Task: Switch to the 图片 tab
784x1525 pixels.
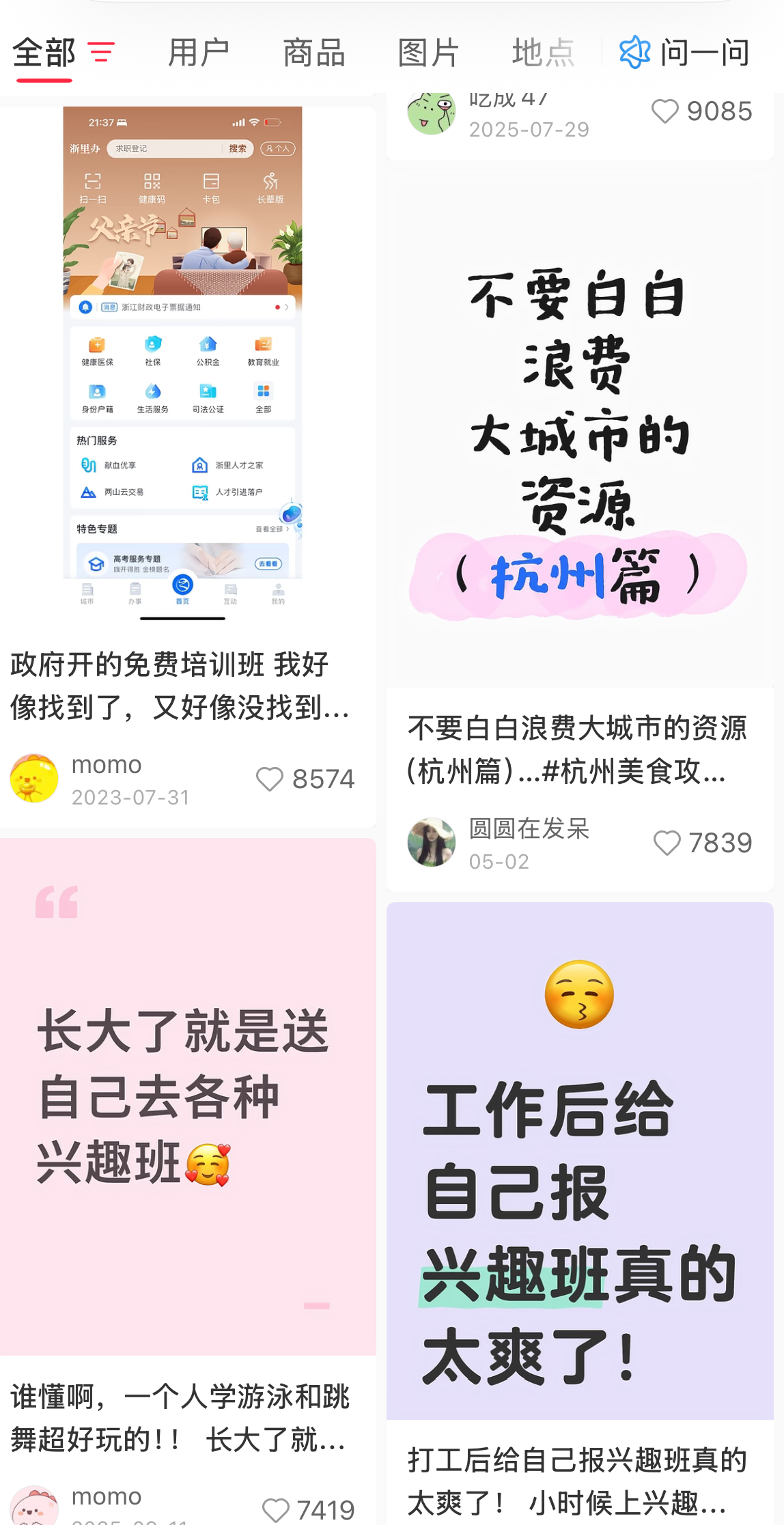Action: [428, 53]
